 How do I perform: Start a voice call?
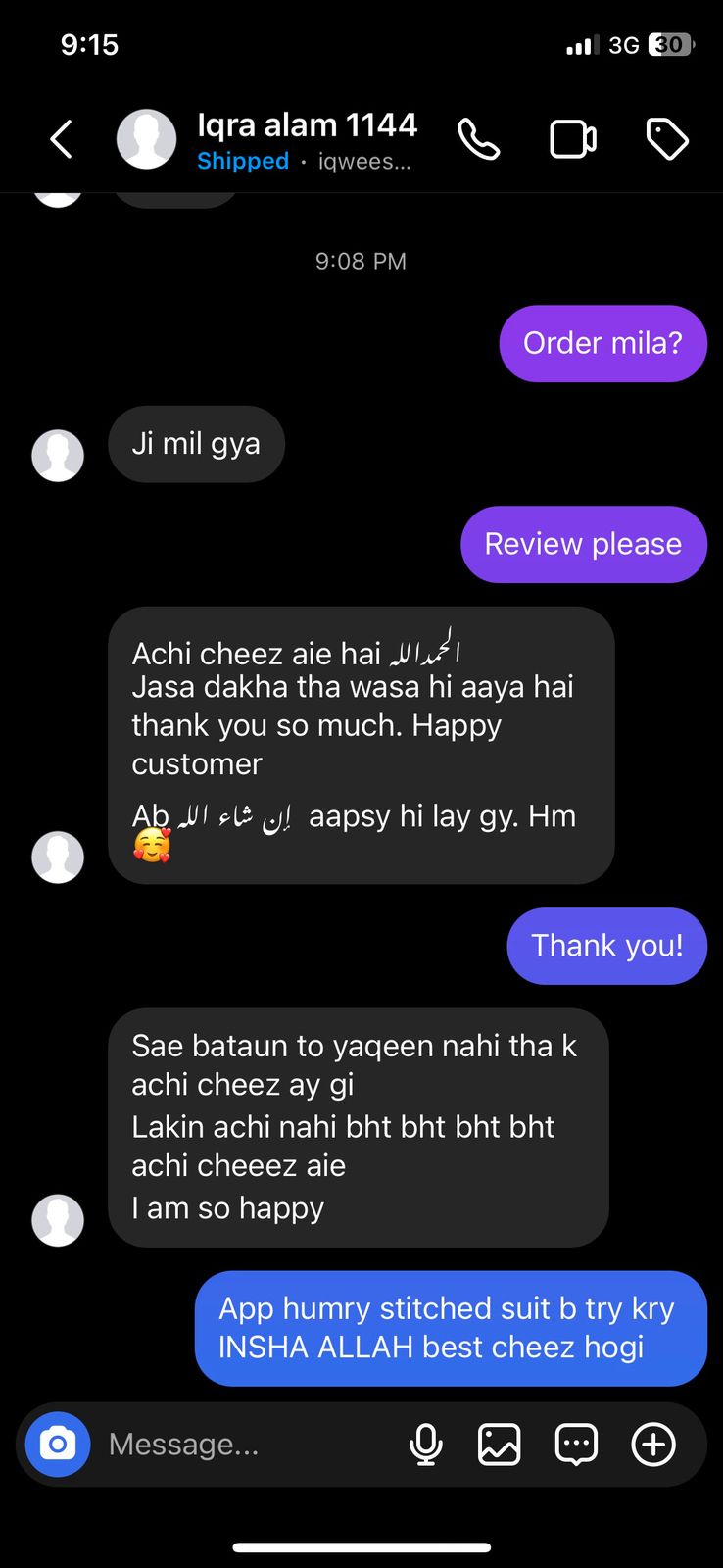pos(479,139)
